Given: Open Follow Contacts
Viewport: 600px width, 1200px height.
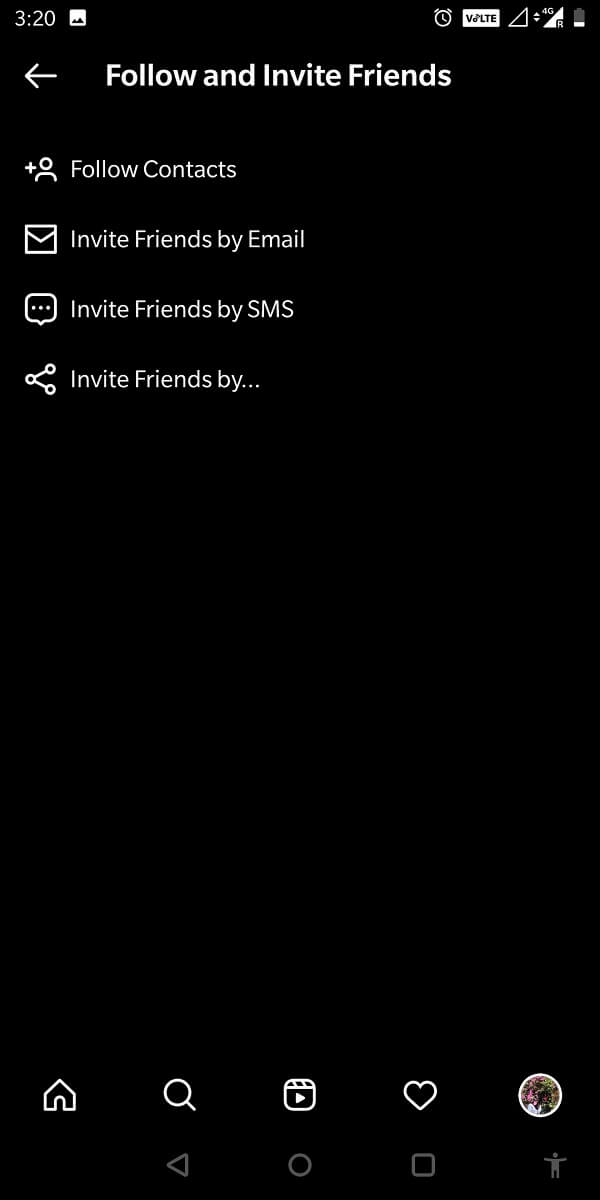Looking at the screenshot, I should 152,170.
